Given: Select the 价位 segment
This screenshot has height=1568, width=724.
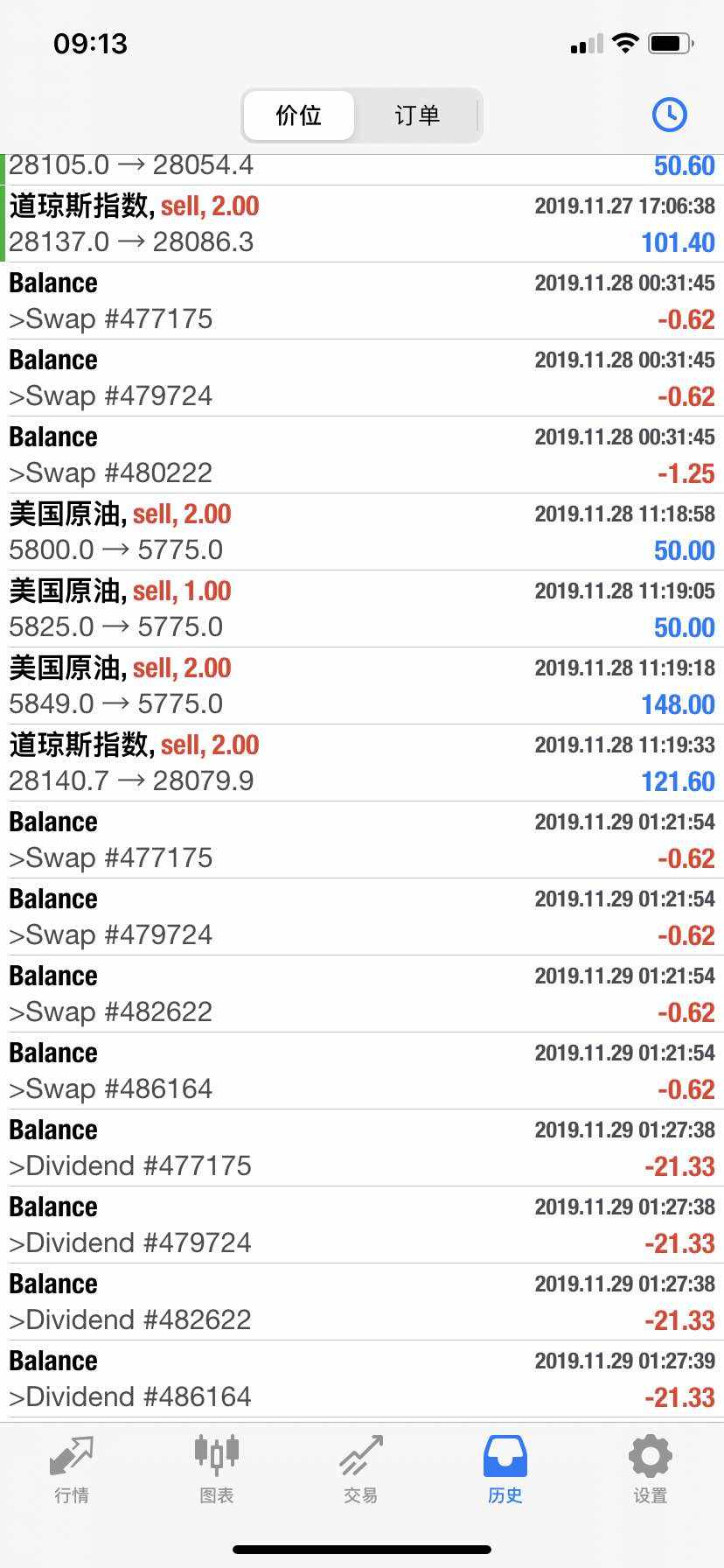Looking at the screenshot, I should click(299, 115).
